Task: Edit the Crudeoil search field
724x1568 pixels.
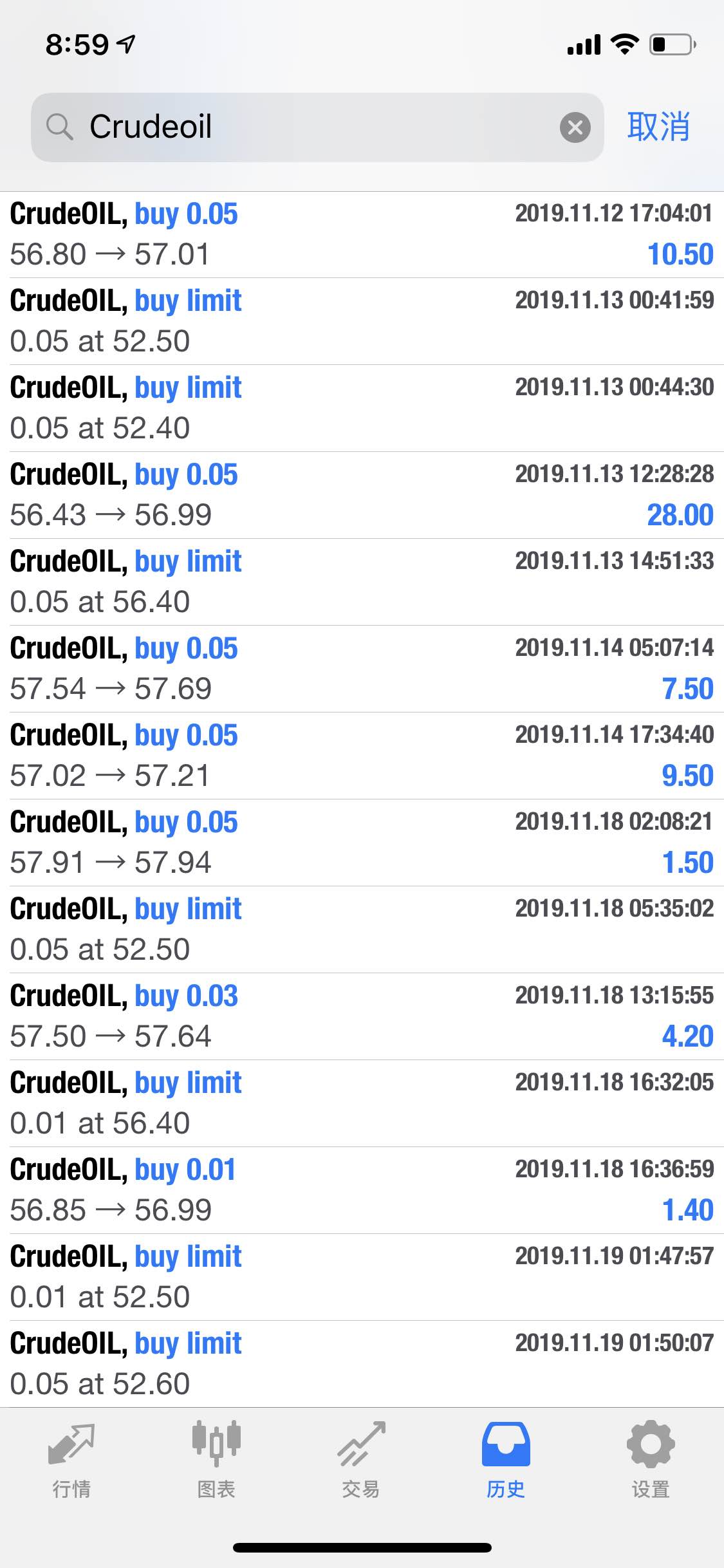Action: 317,127
